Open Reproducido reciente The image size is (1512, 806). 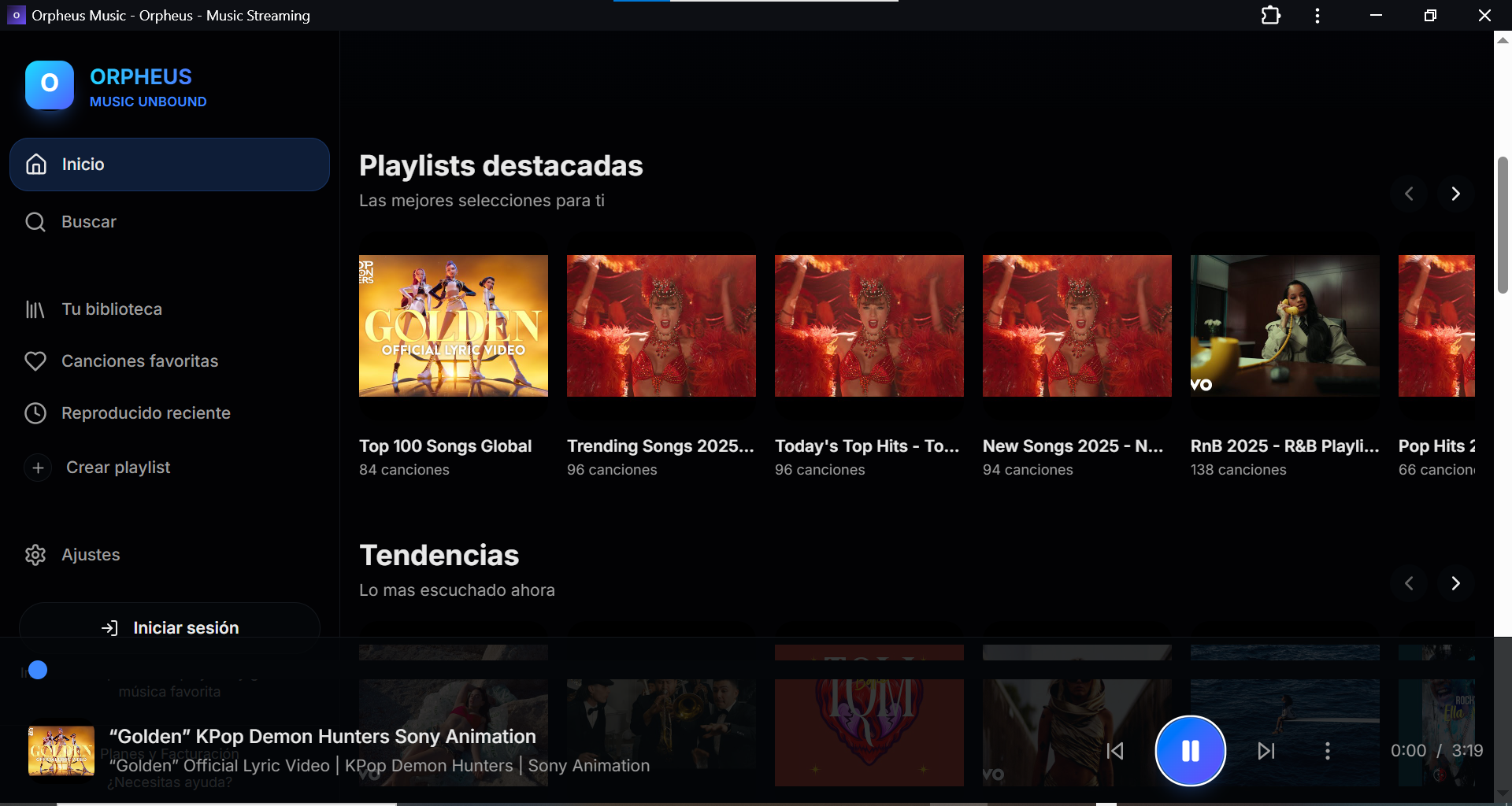pyautogui.click(x=146, y=413)
